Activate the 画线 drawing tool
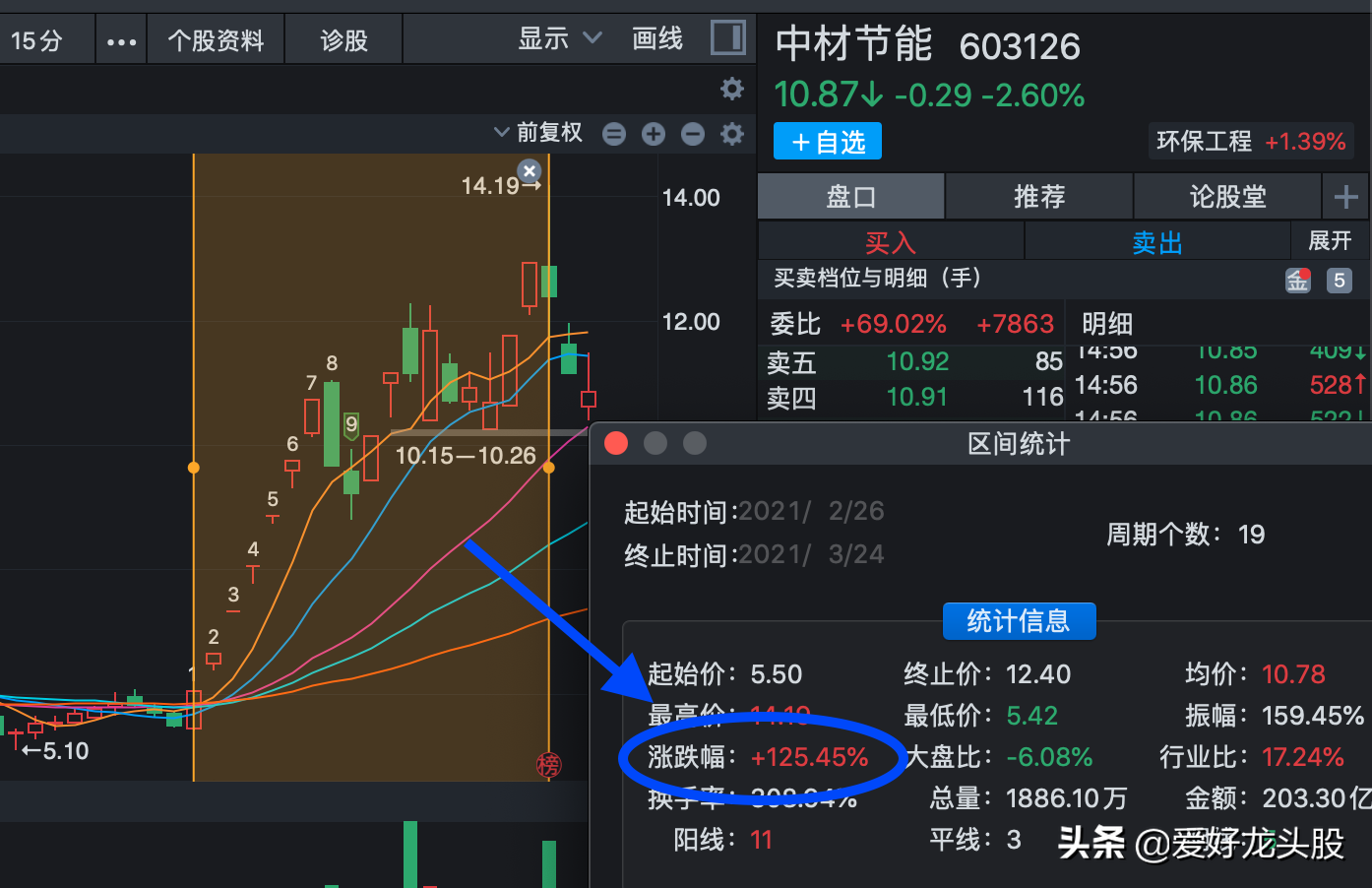This screenshot has height=888, width=1372. click(657, 38)
